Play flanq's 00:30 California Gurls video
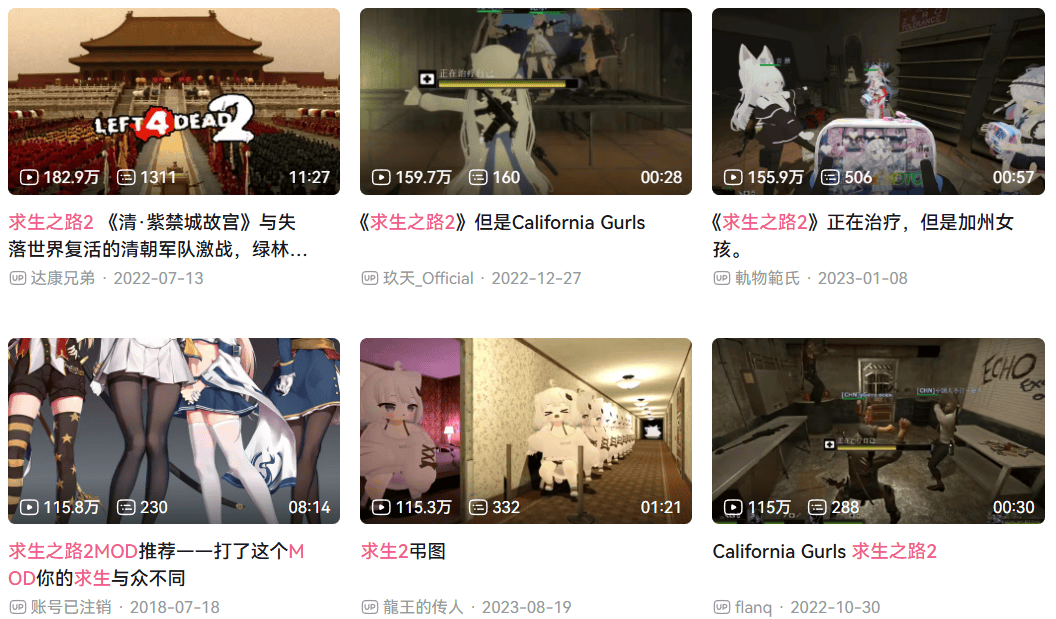The height and width of the screenshot is (619, 1056). pyautogui.click(x=877, y=430)
